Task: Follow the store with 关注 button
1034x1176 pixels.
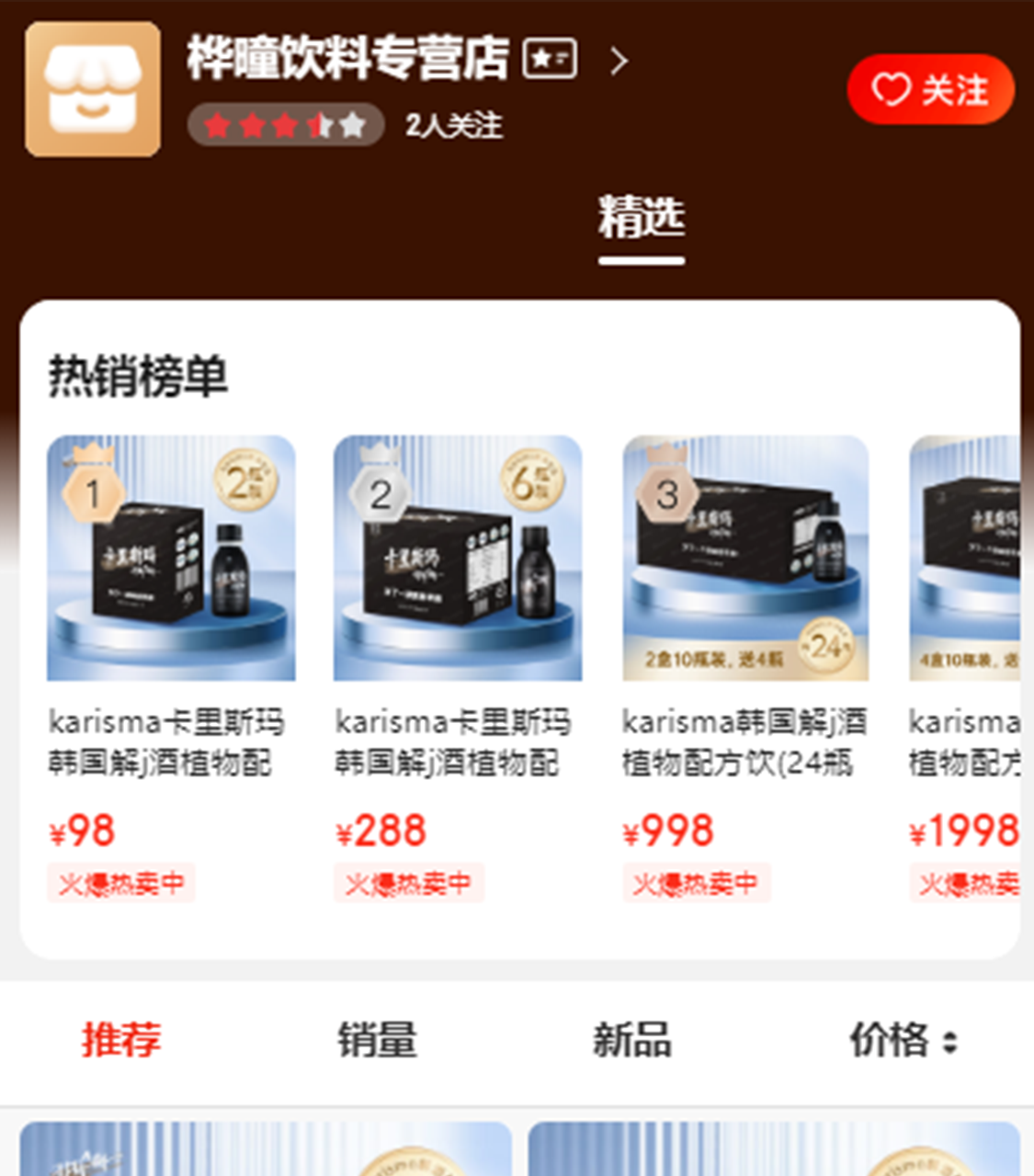Action: point(930,89)
